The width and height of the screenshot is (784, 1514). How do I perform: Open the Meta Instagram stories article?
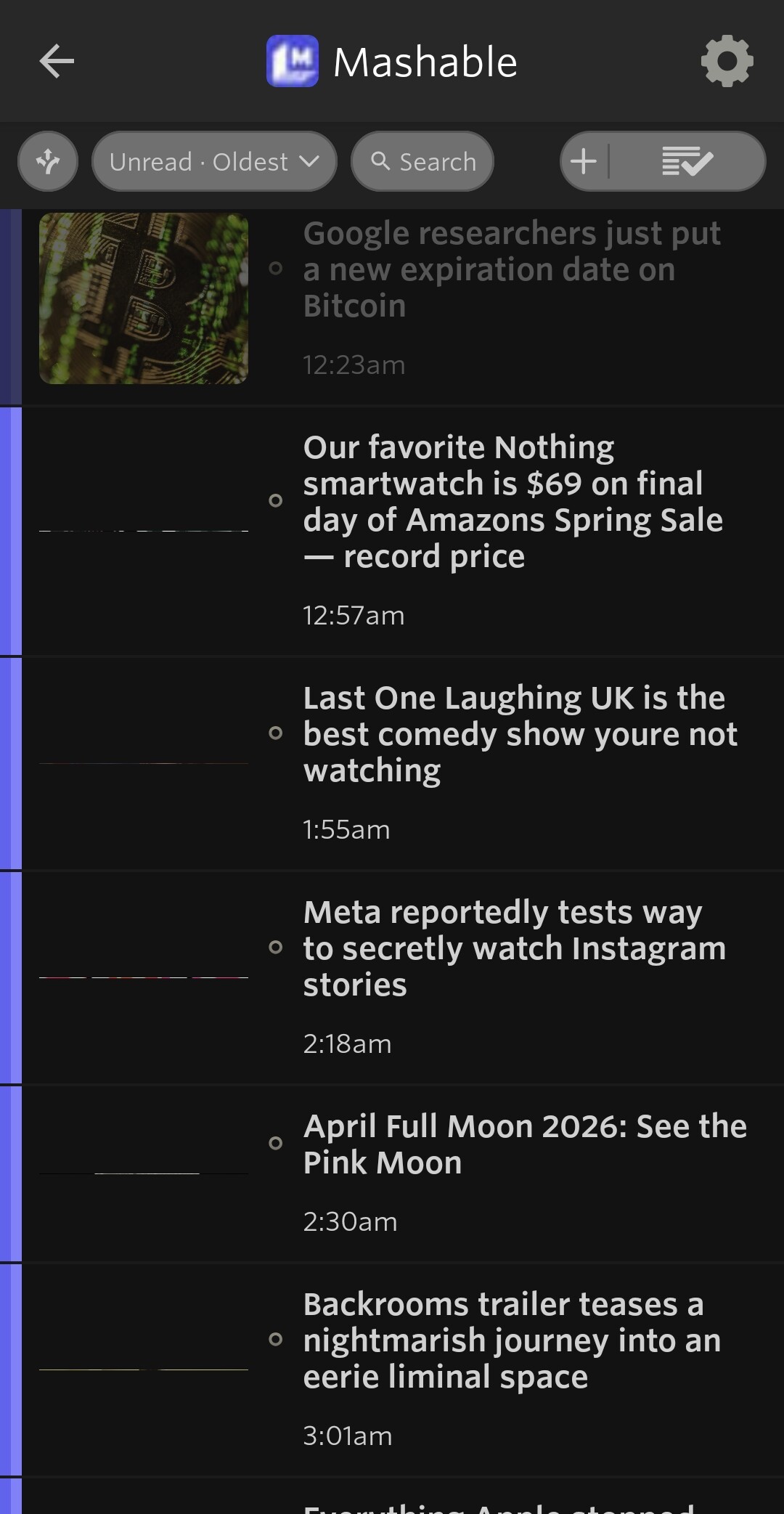tap(513, 948)
